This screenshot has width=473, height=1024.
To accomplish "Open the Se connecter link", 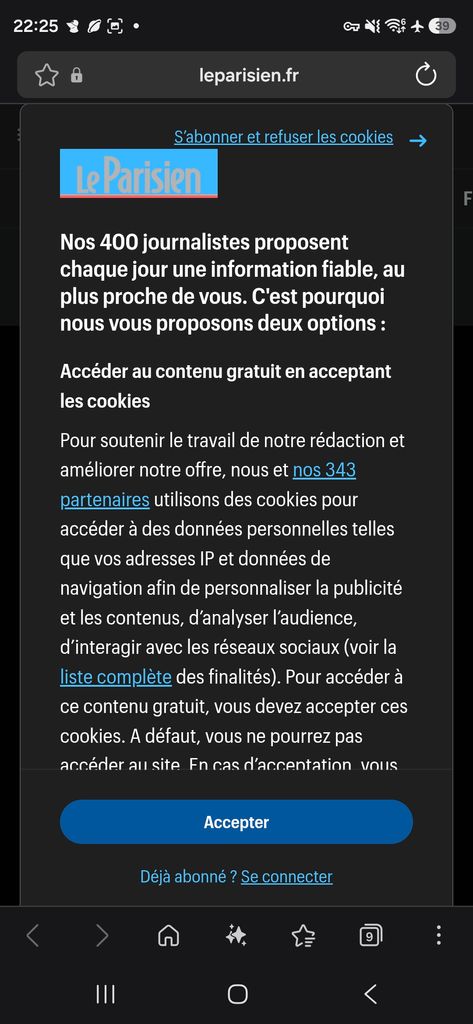I will [x=287, y=876].
